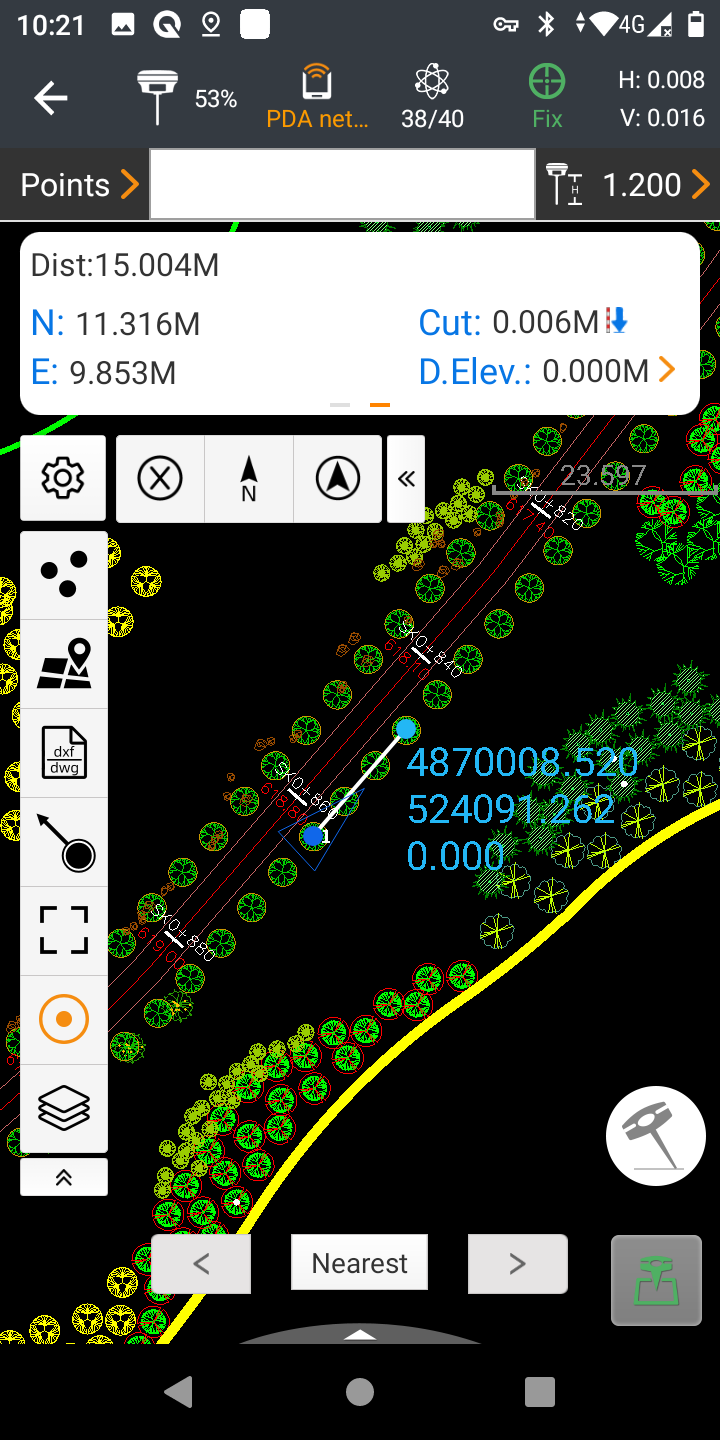Tap the compass arrow heading icon
Image resolution: width=720 pixels, height=1440 pixels.
[338, 479]
